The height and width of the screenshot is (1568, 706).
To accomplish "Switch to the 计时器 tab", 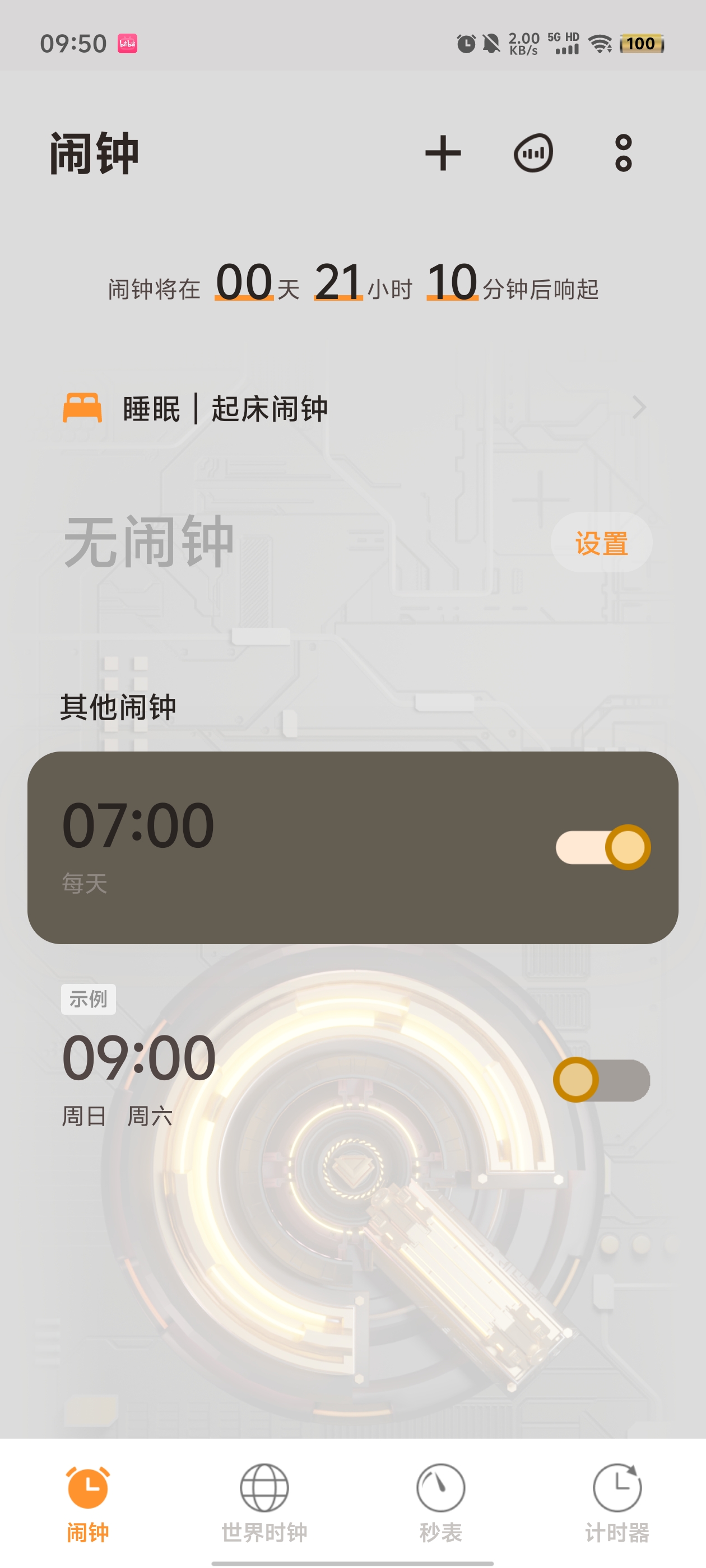I will coord(617,1502).
